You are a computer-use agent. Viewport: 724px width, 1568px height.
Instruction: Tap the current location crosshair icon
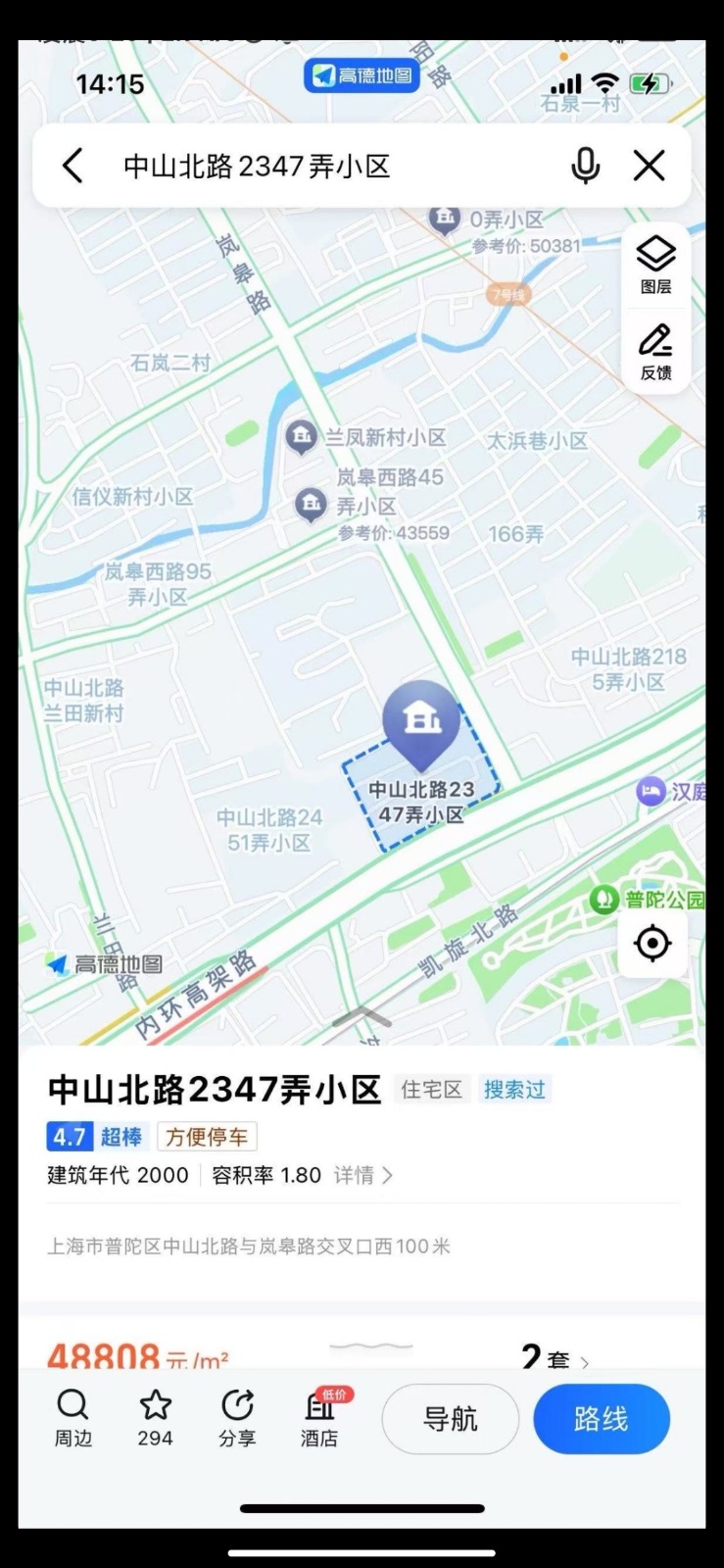click(x=652, y=943)
